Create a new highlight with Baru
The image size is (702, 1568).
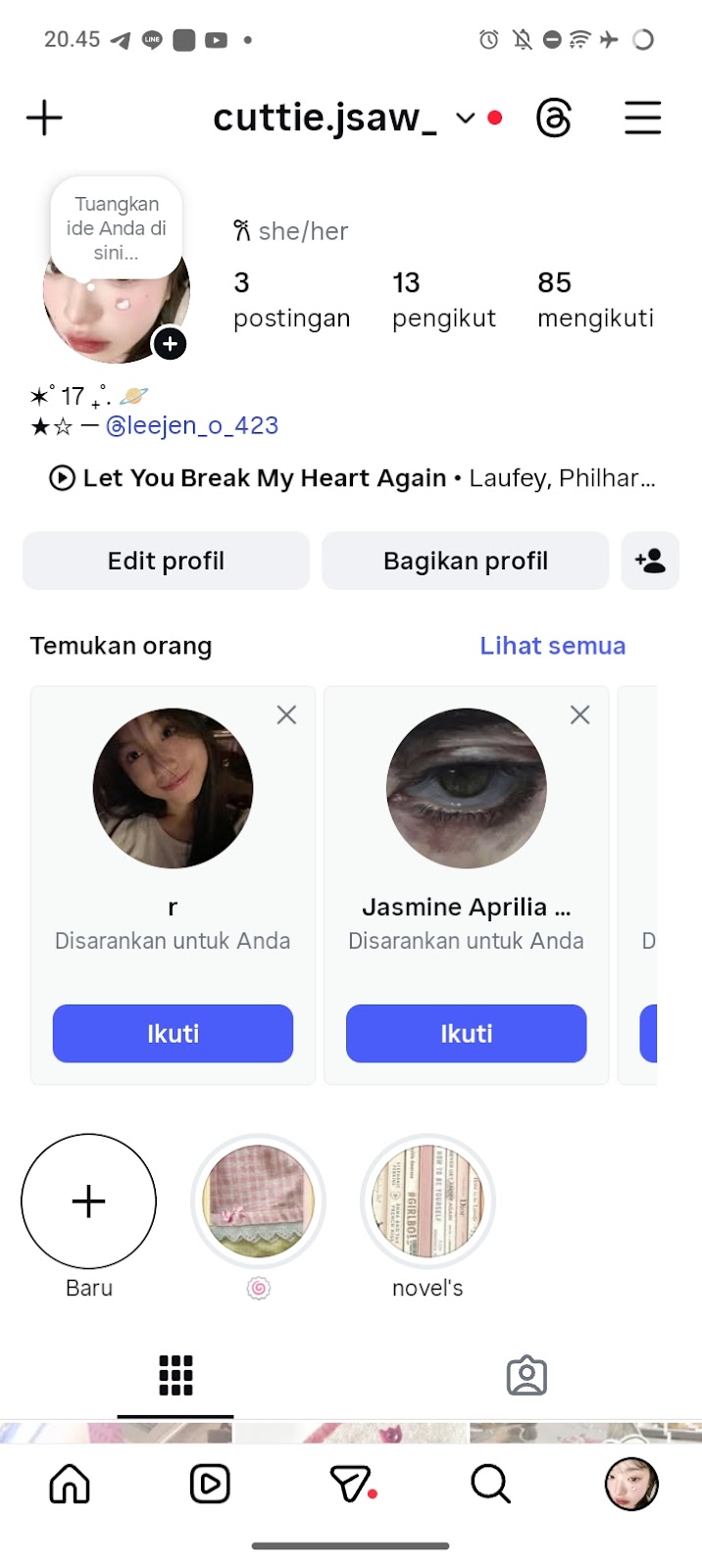pos(88,1201)
